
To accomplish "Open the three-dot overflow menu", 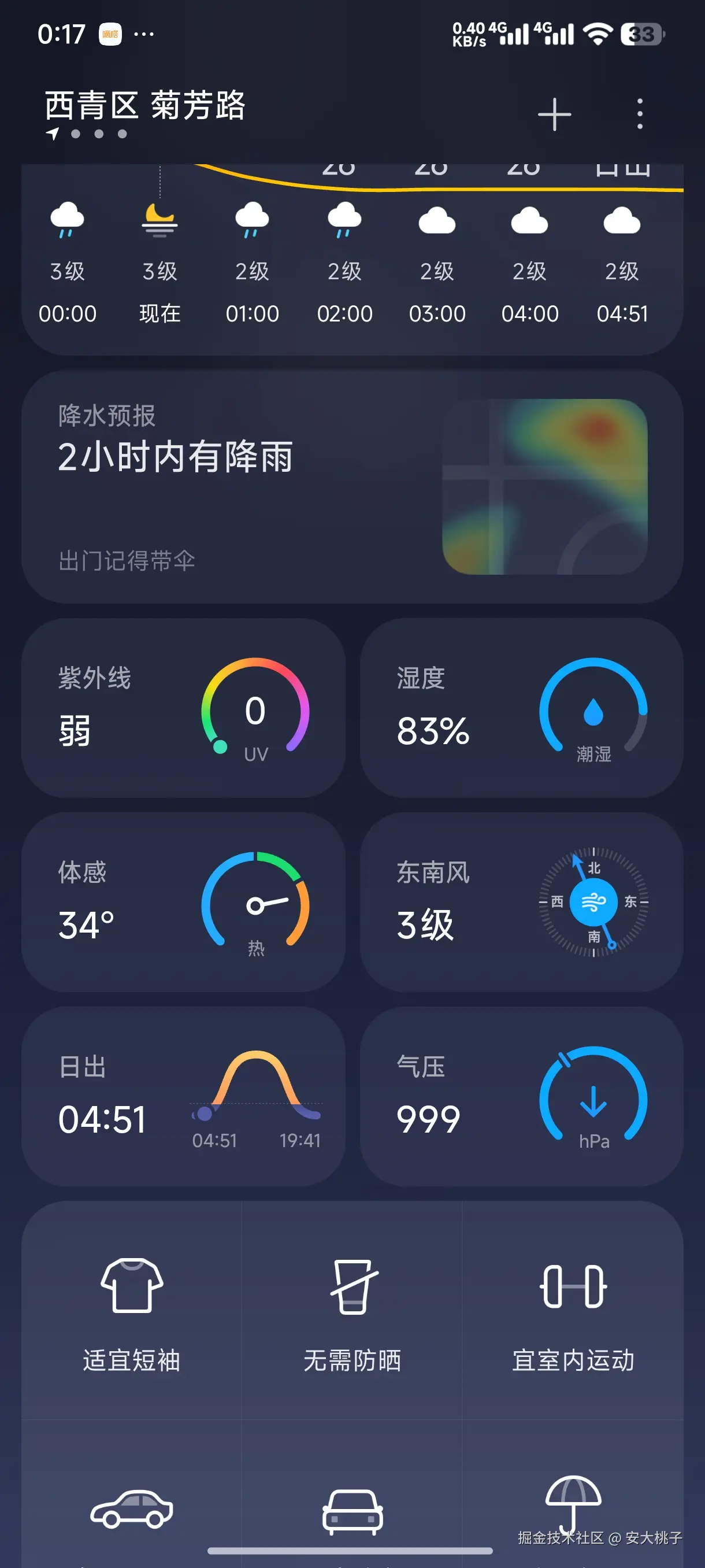I will pyautogui.click(x=639, y=114).
